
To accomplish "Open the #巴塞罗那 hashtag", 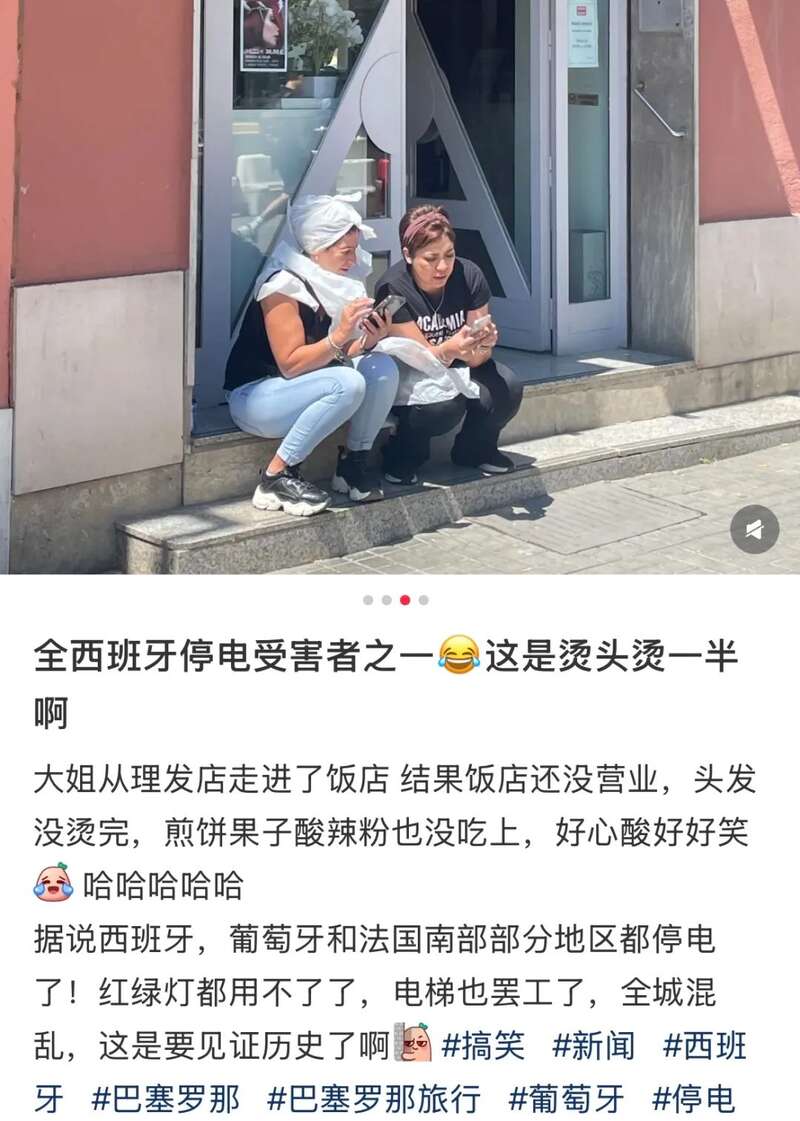I will [166, 1099].
